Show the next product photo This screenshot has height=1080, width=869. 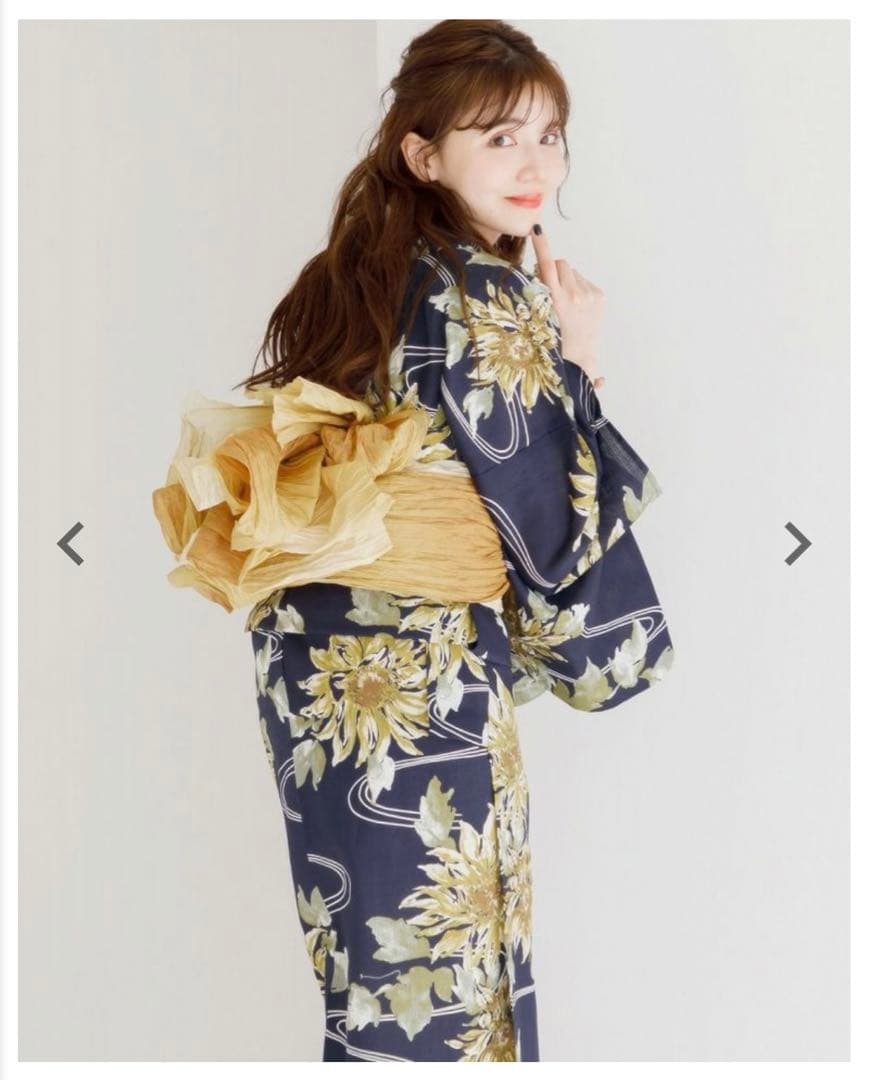coord(797,543)
